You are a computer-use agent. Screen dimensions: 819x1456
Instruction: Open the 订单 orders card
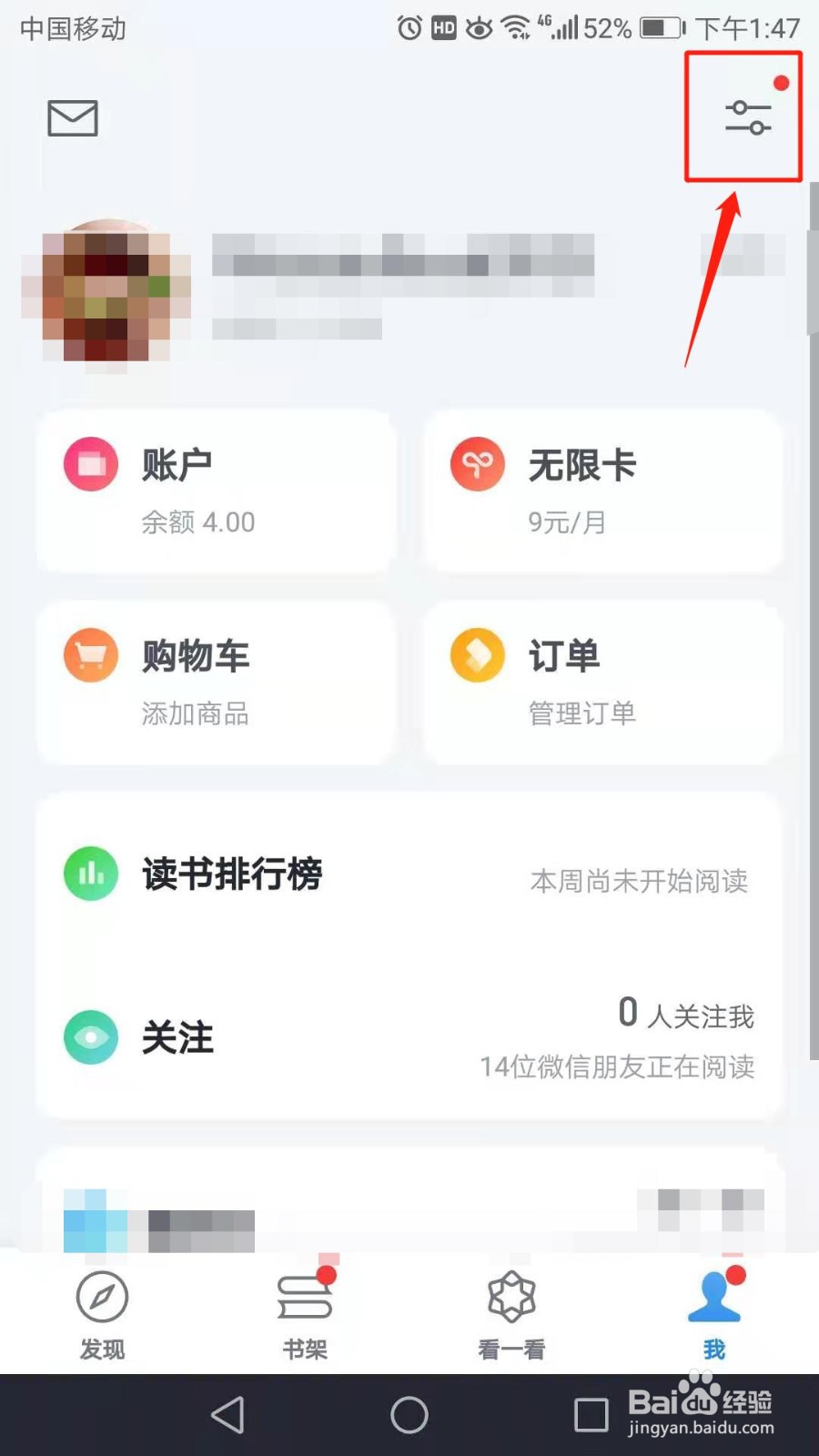point(602,682)
